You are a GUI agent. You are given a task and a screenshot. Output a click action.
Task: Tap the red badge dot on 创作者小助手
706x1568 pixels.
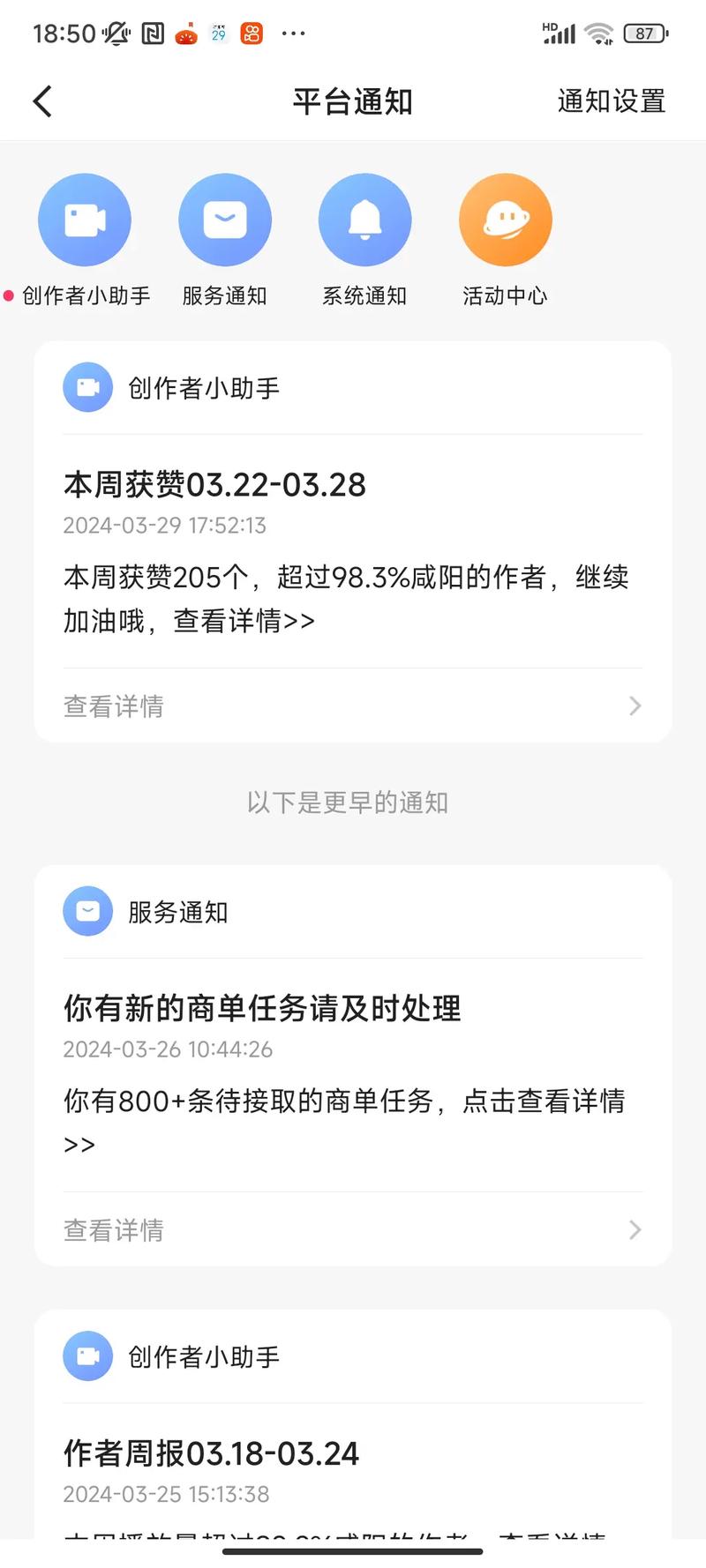pos(9,295)
